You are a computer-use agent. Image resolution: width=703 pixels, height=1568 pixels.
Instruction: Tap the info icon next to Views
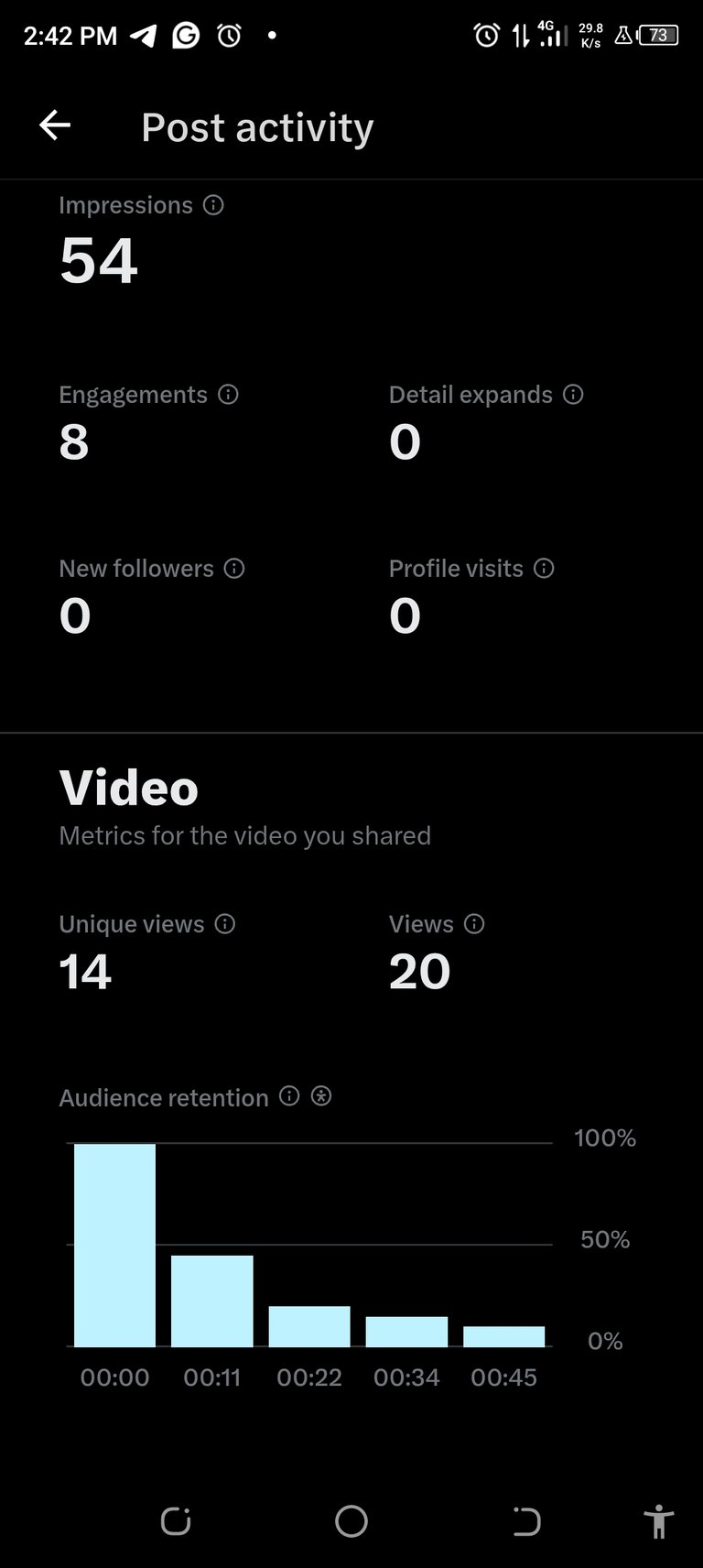474,924
